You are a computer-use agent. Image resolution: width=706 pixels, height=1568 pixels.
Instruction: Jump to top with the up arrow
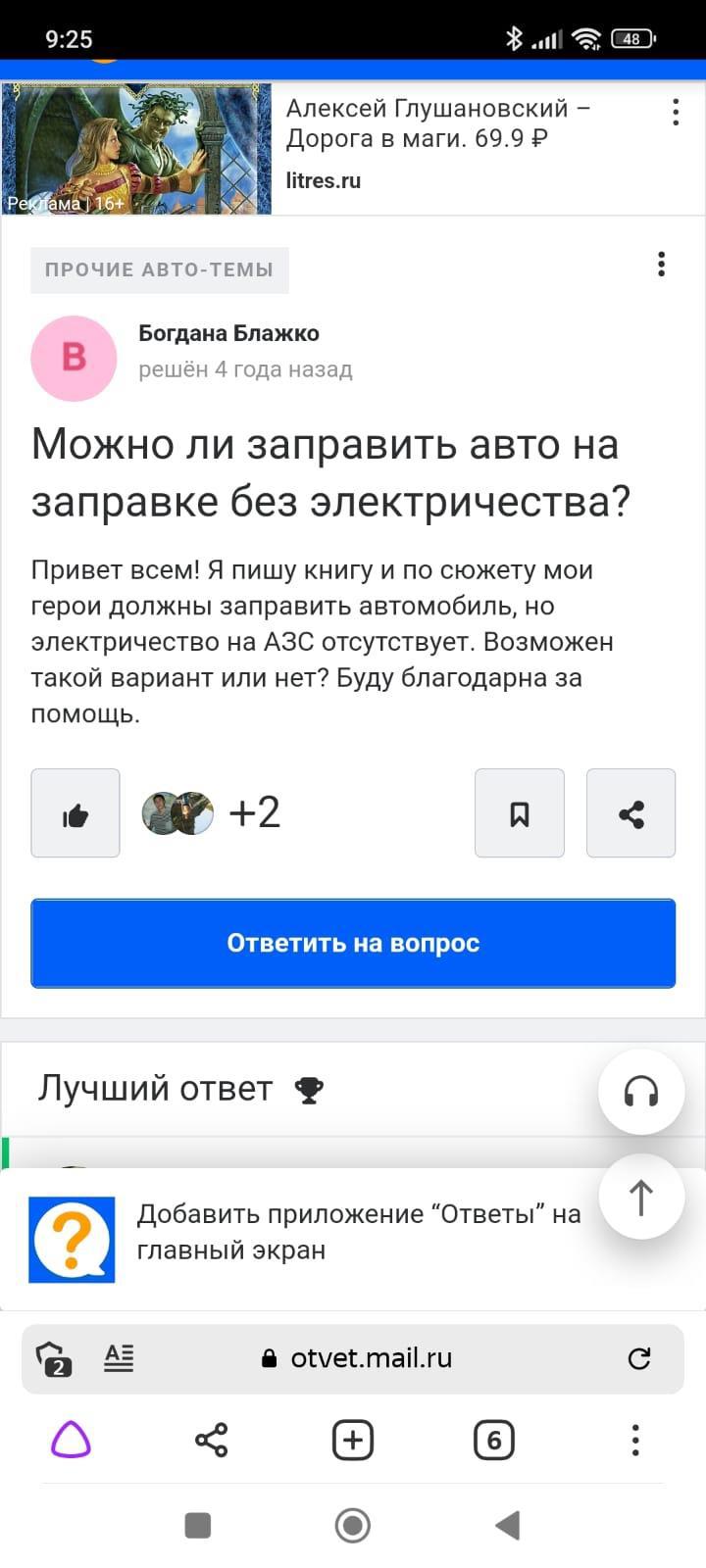[641, 1197]
